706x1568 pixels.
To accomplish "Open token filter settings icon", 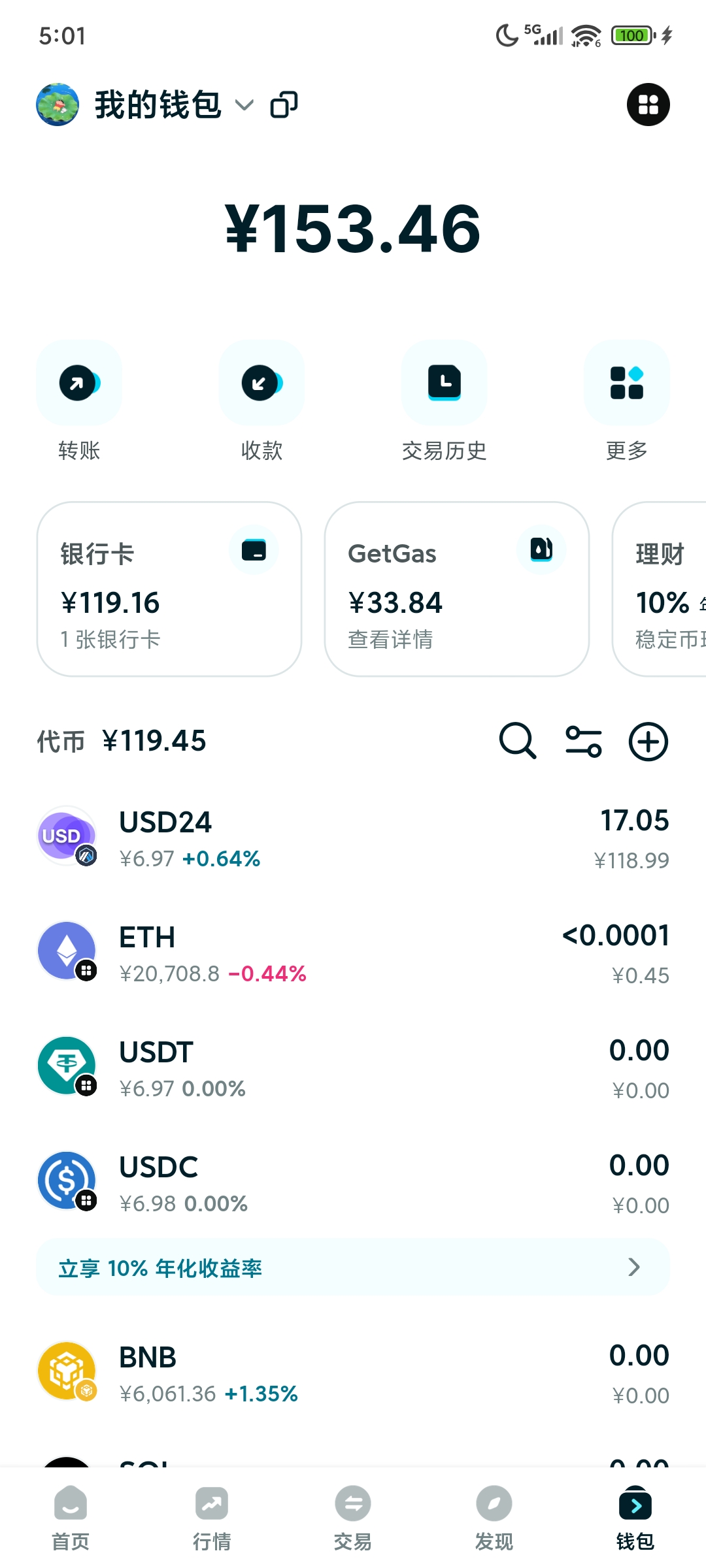I will (x=583, y=741).
